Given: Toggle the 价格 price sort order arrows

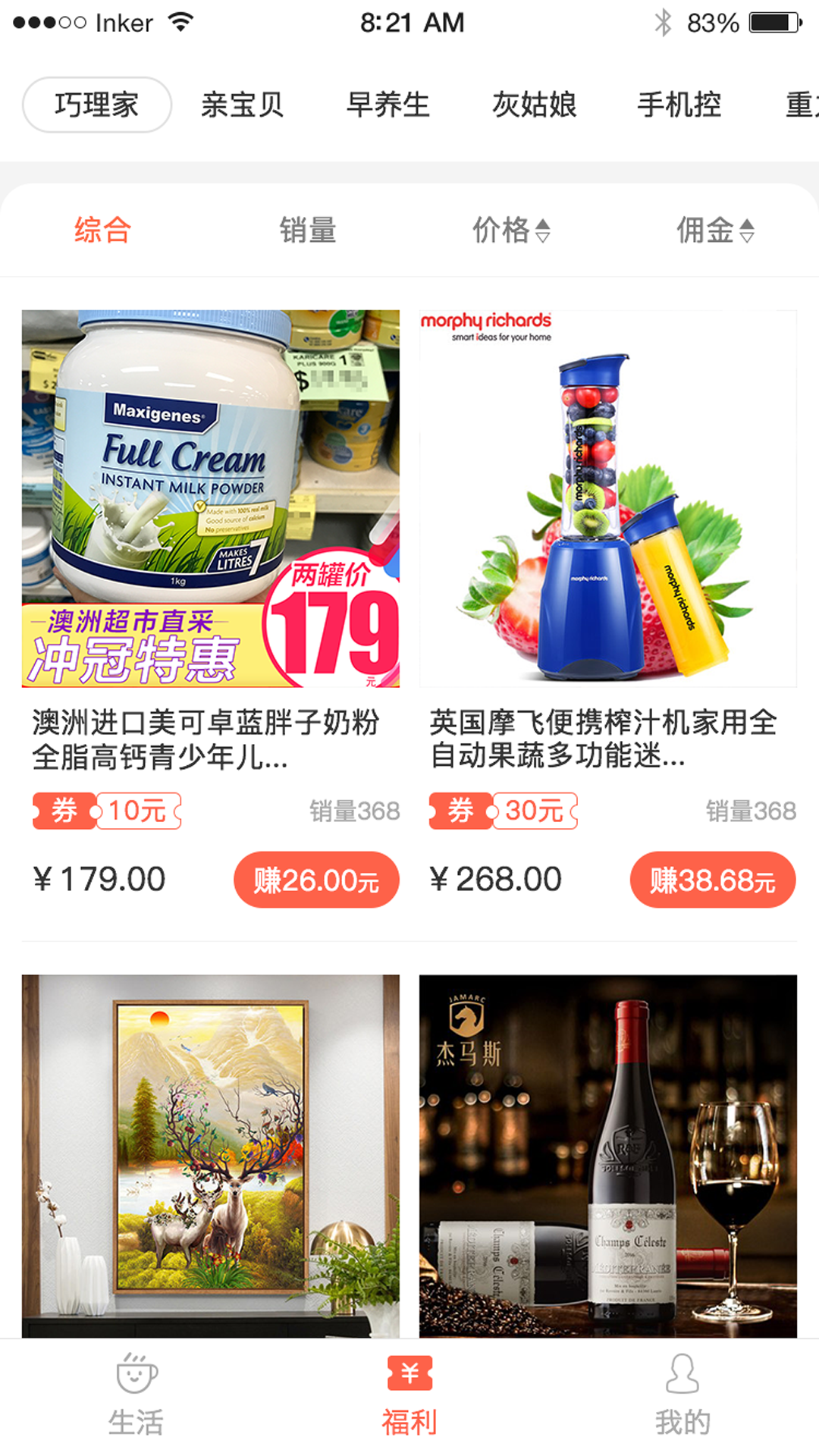Looking at the screenshot, I should 542,231.
